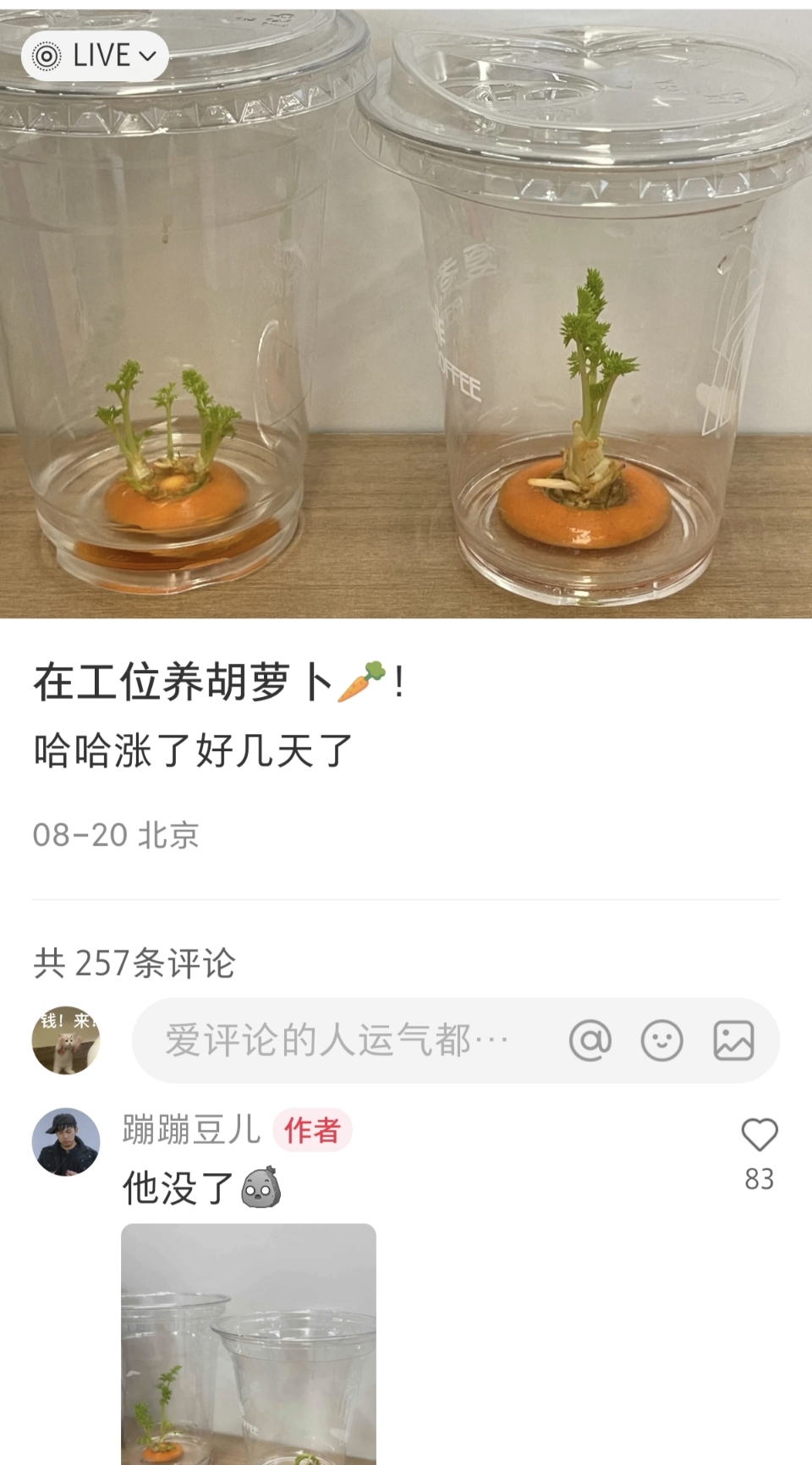This screenshot has height=1465, width=812.
Task: Attach an image to your comment
Action: pyautogui.click(x=733, y=1040)
